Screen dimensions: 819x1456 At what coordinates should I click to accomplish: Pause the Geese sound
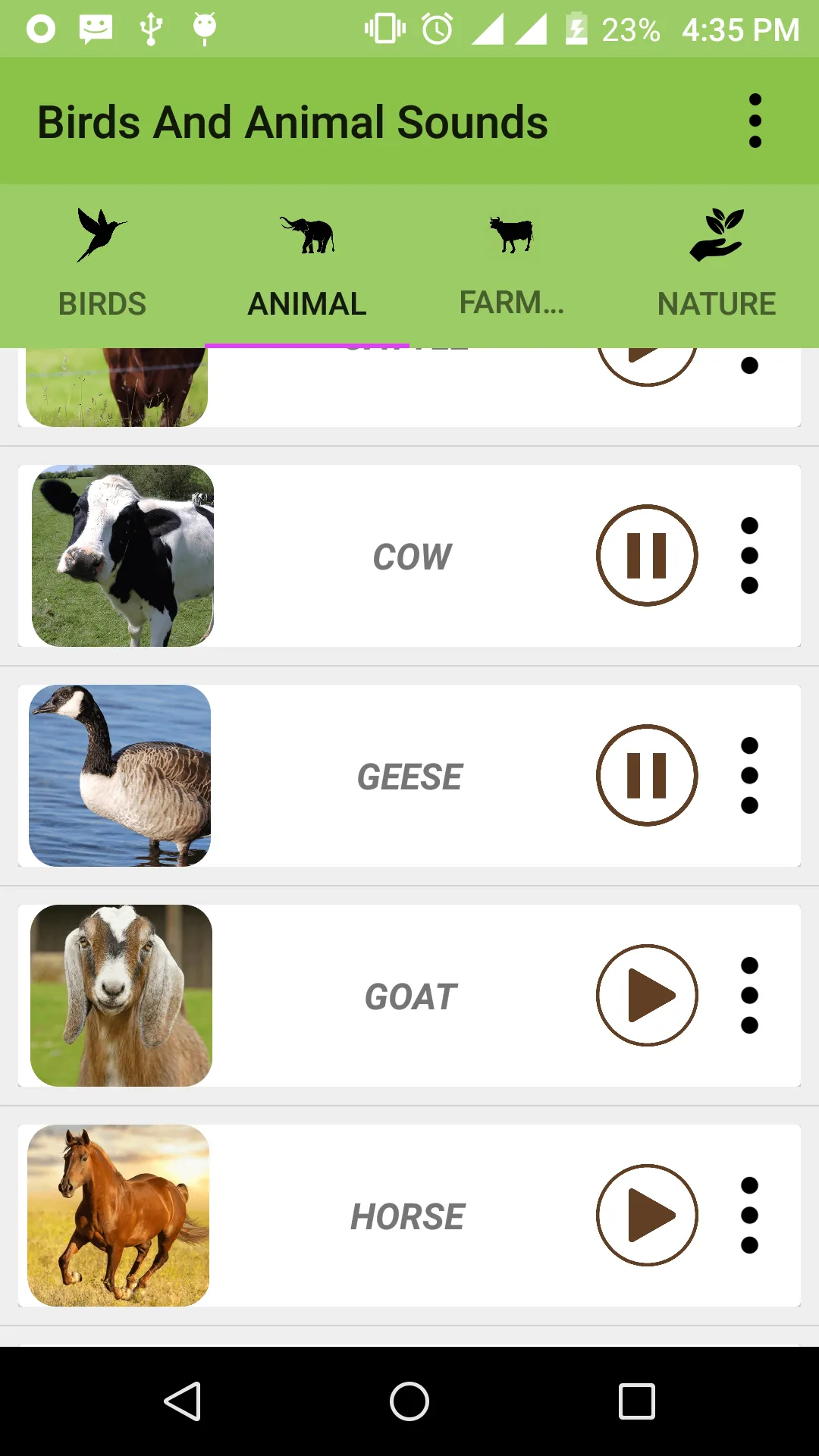(x=647, y=776)
